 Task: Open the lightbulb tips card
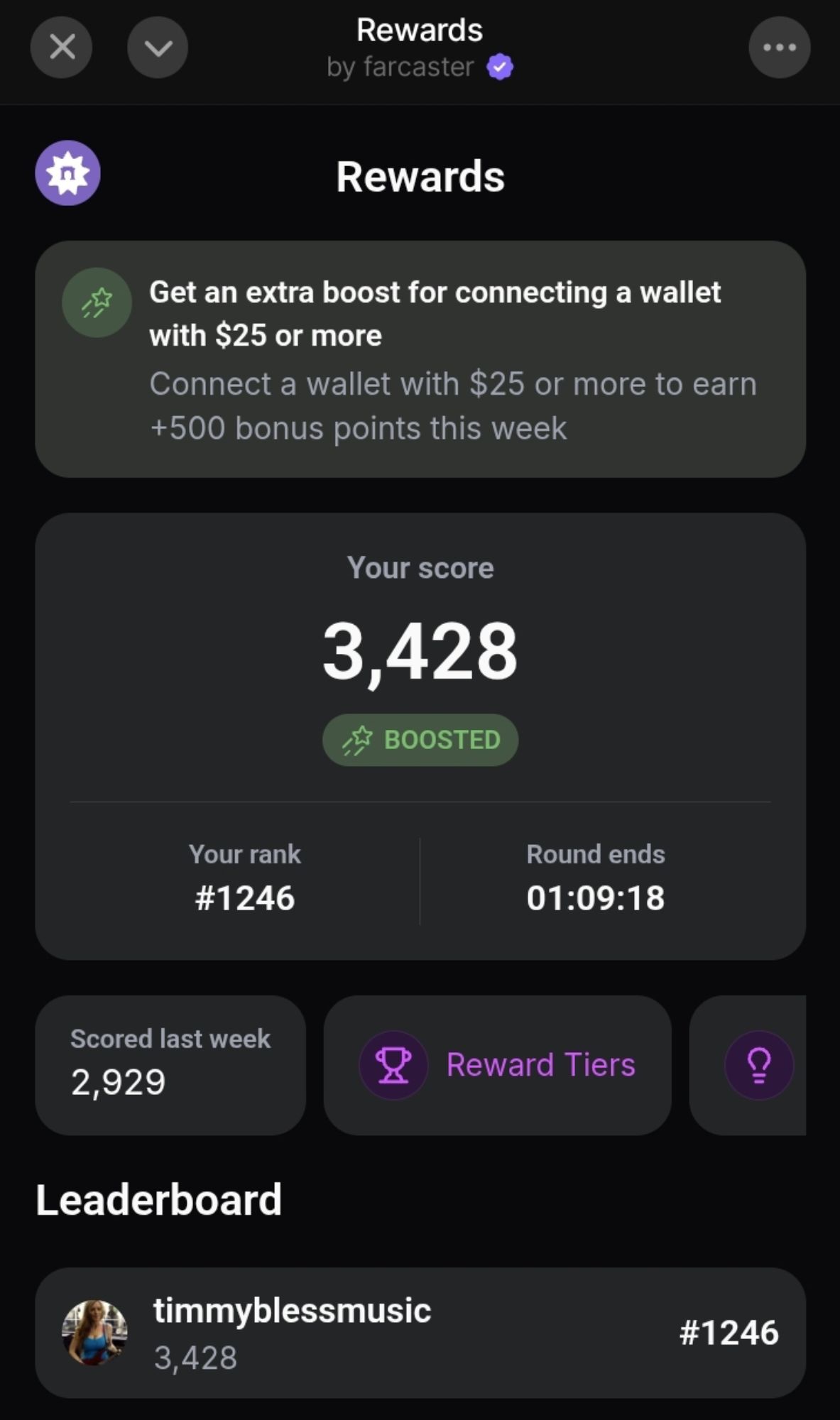coord(758,1064)
